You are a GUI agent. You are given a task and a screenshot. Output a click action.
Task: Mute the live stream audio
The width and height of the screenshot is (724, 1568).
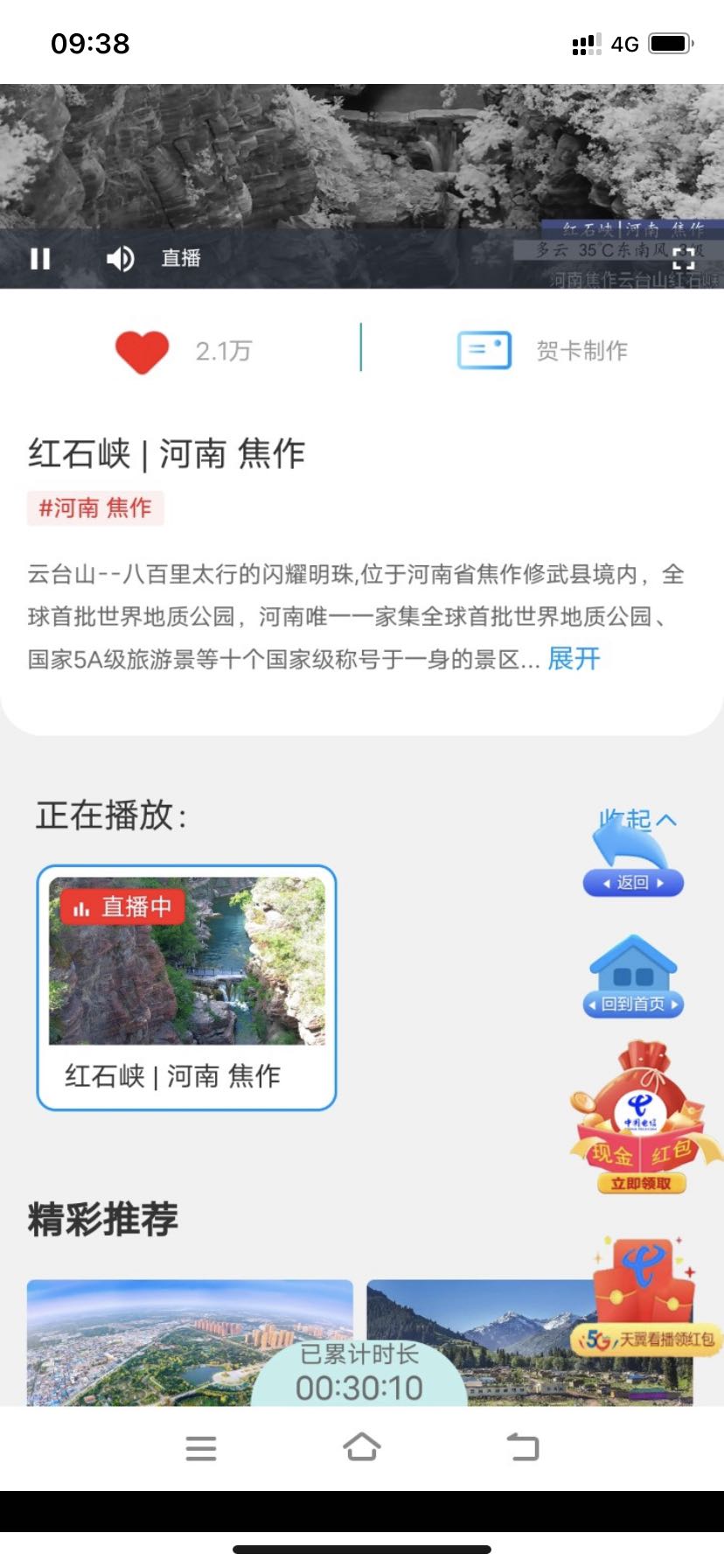120,259
